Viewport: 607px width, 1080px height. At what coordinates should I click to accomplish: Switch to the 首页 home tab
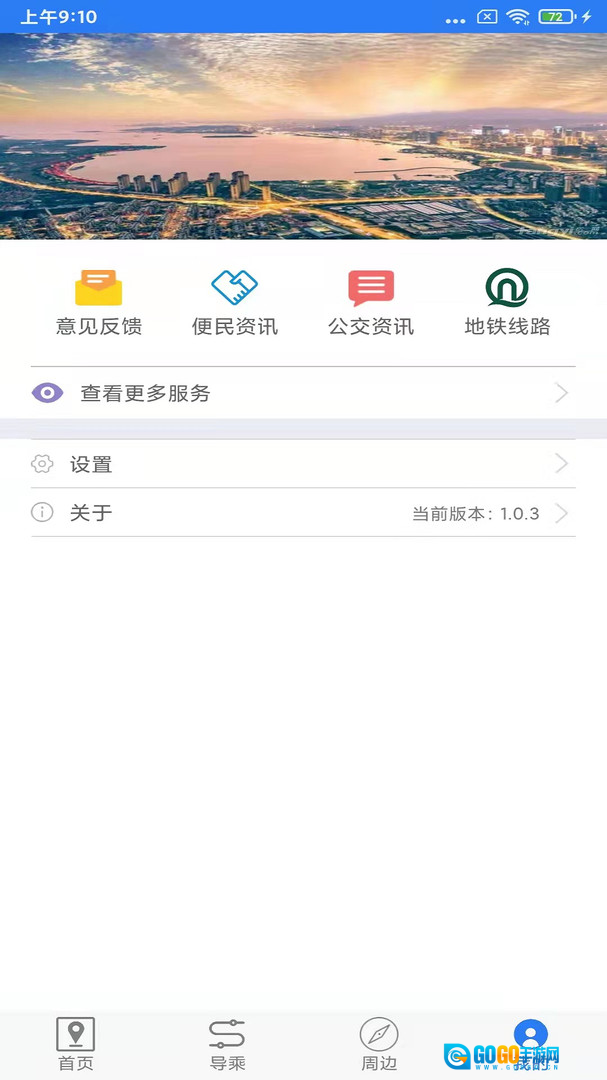(76, 1044)
